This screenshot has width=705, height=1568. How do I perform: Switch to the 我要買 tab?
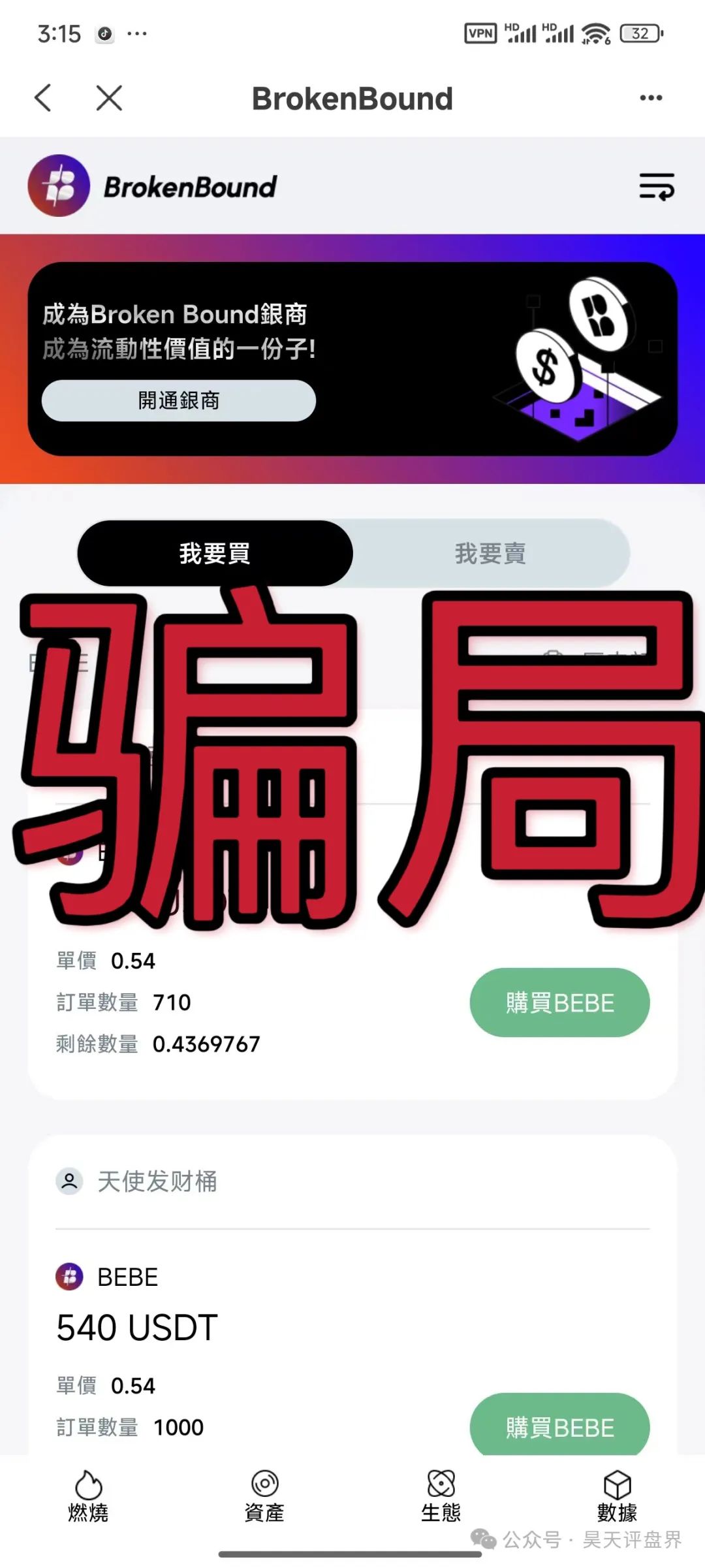215,552
